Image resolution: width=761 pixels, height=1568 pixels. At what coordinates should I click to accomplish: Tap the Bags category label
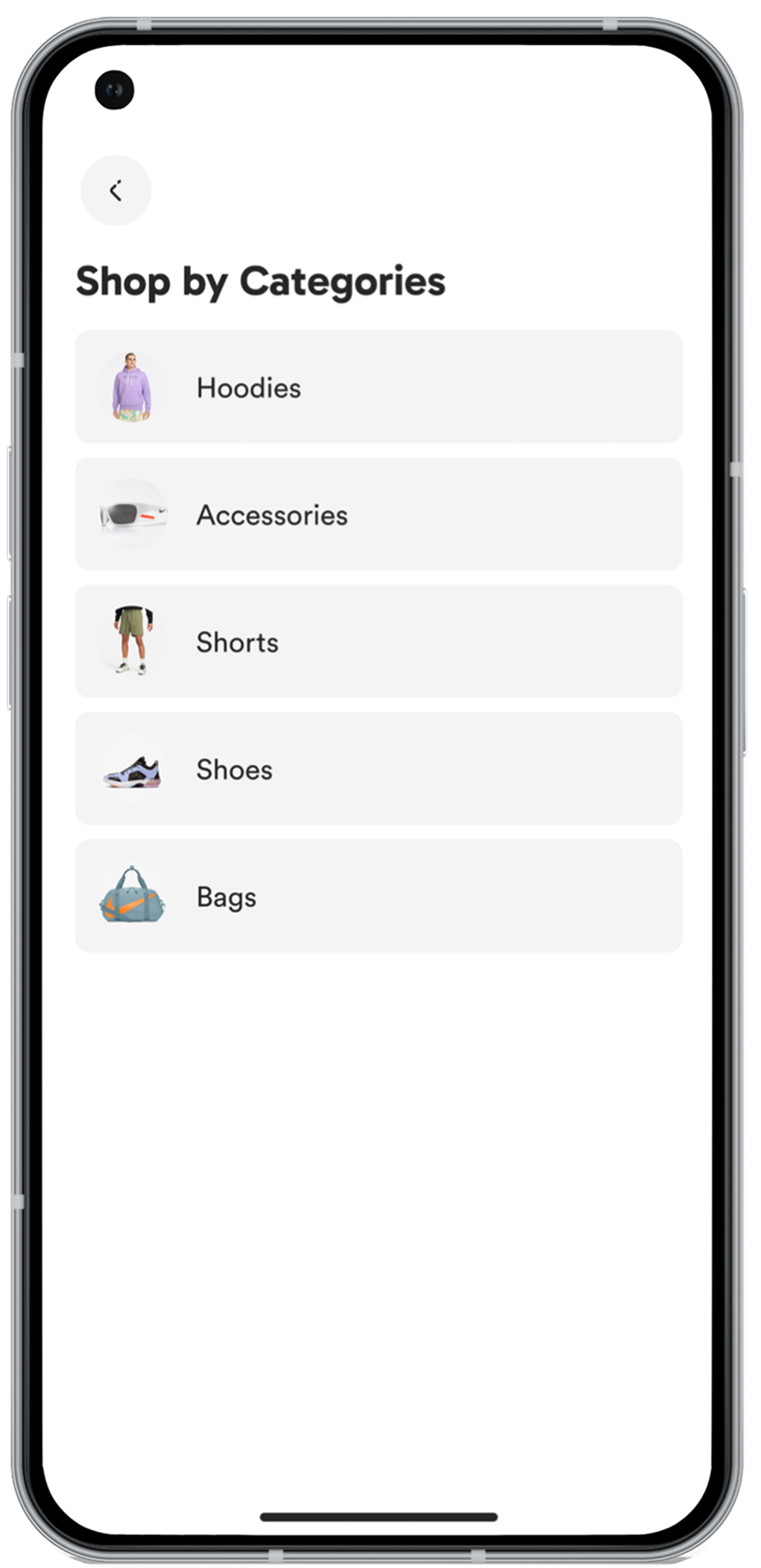227,897
